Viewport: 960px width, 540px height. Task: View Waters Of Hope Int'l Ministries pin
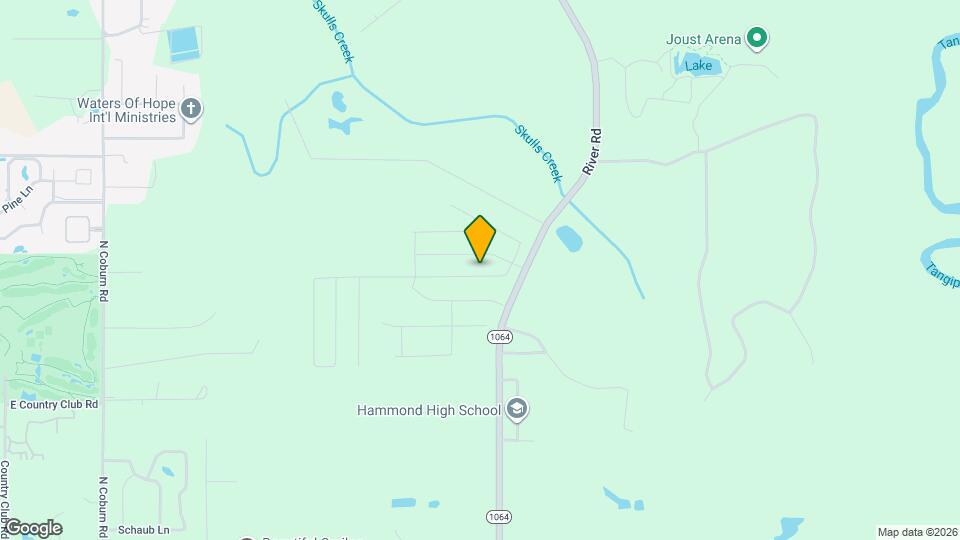click(192, 109)
